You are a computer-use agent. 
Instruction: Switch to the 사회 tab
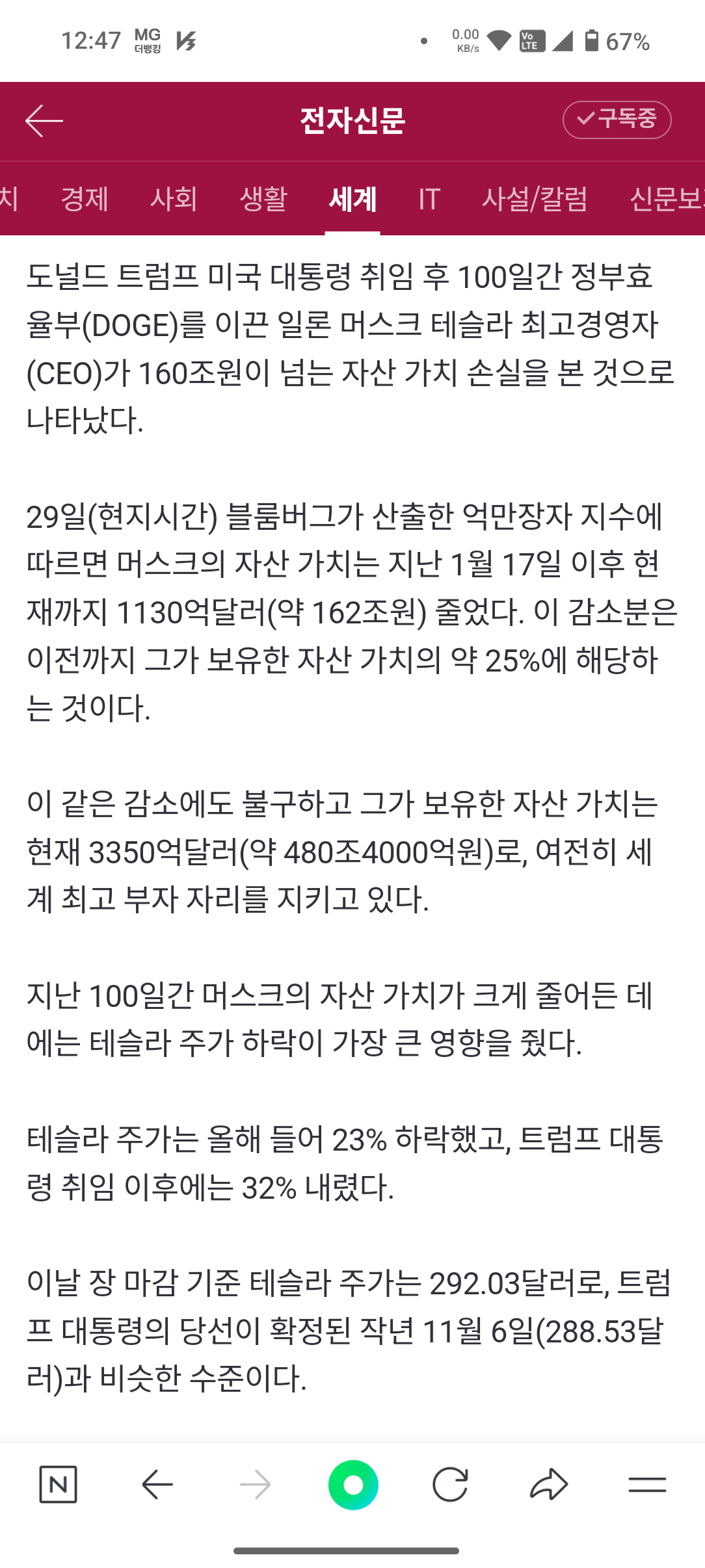click(x=174, y=198)
